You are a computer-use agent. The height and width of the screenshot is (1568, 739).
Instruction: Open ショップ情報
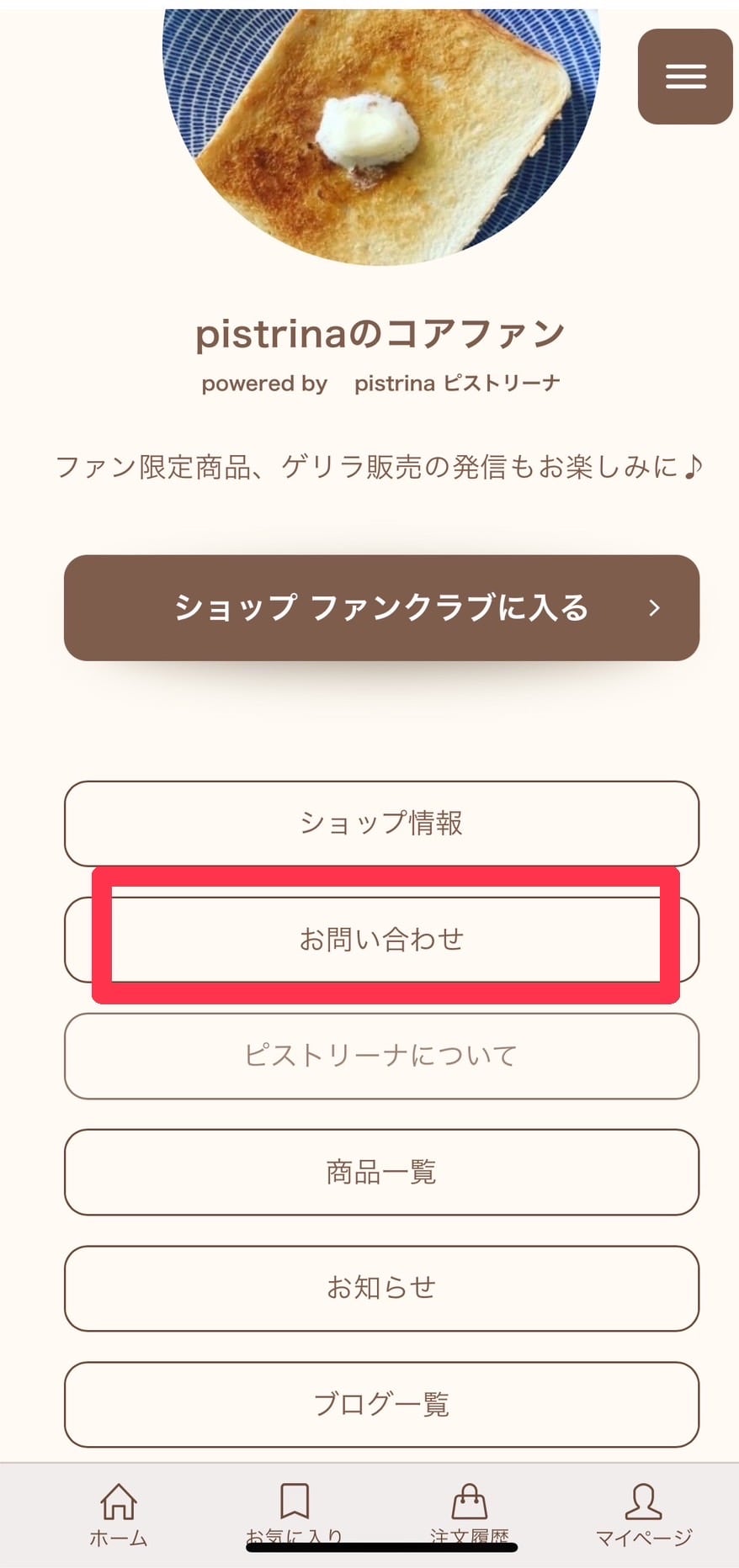click(381, 823)
